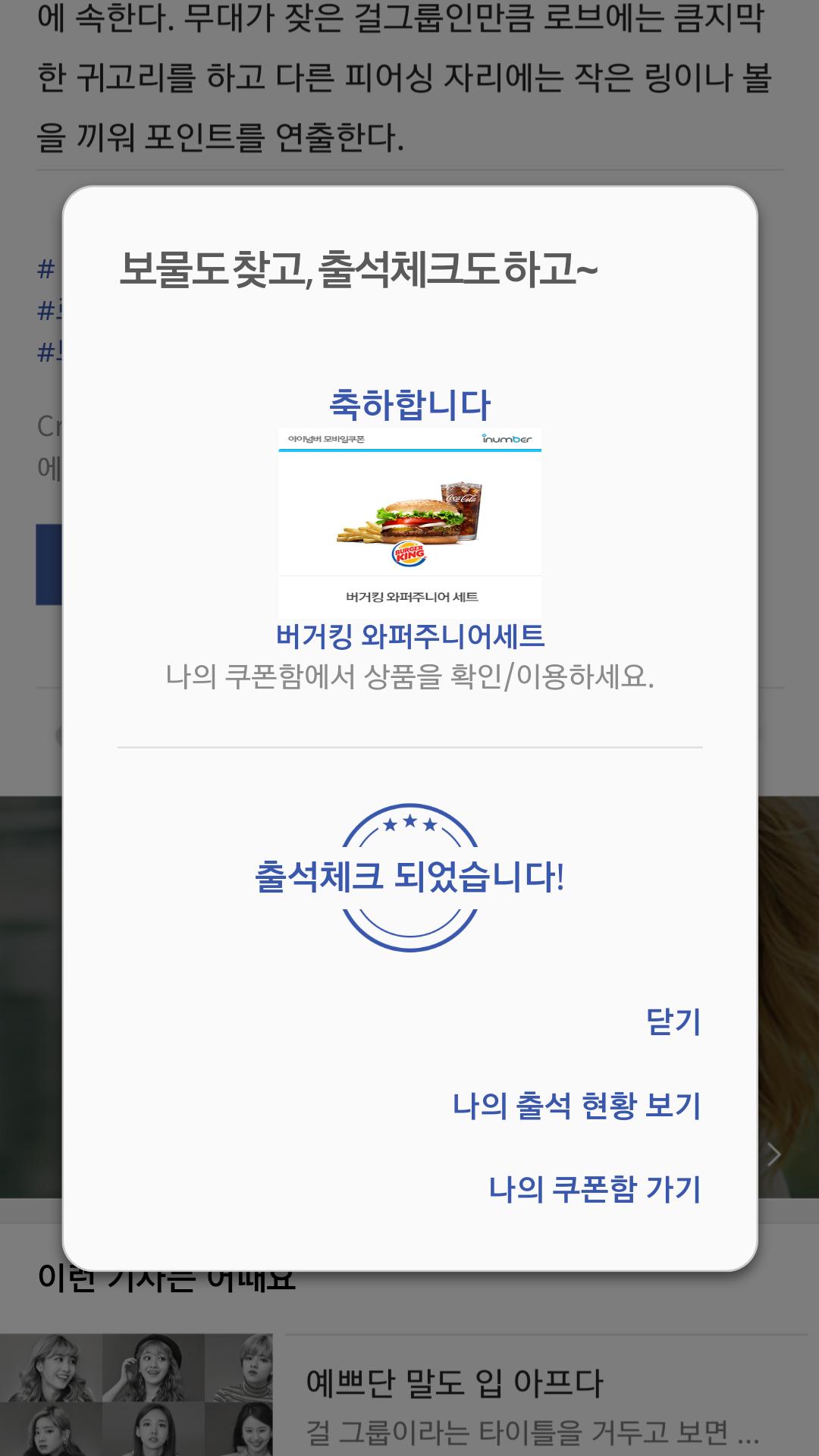The image size is (819, 1456).
Task: Tap 닫기 to close the dialog
Action: pos(673,1021)
